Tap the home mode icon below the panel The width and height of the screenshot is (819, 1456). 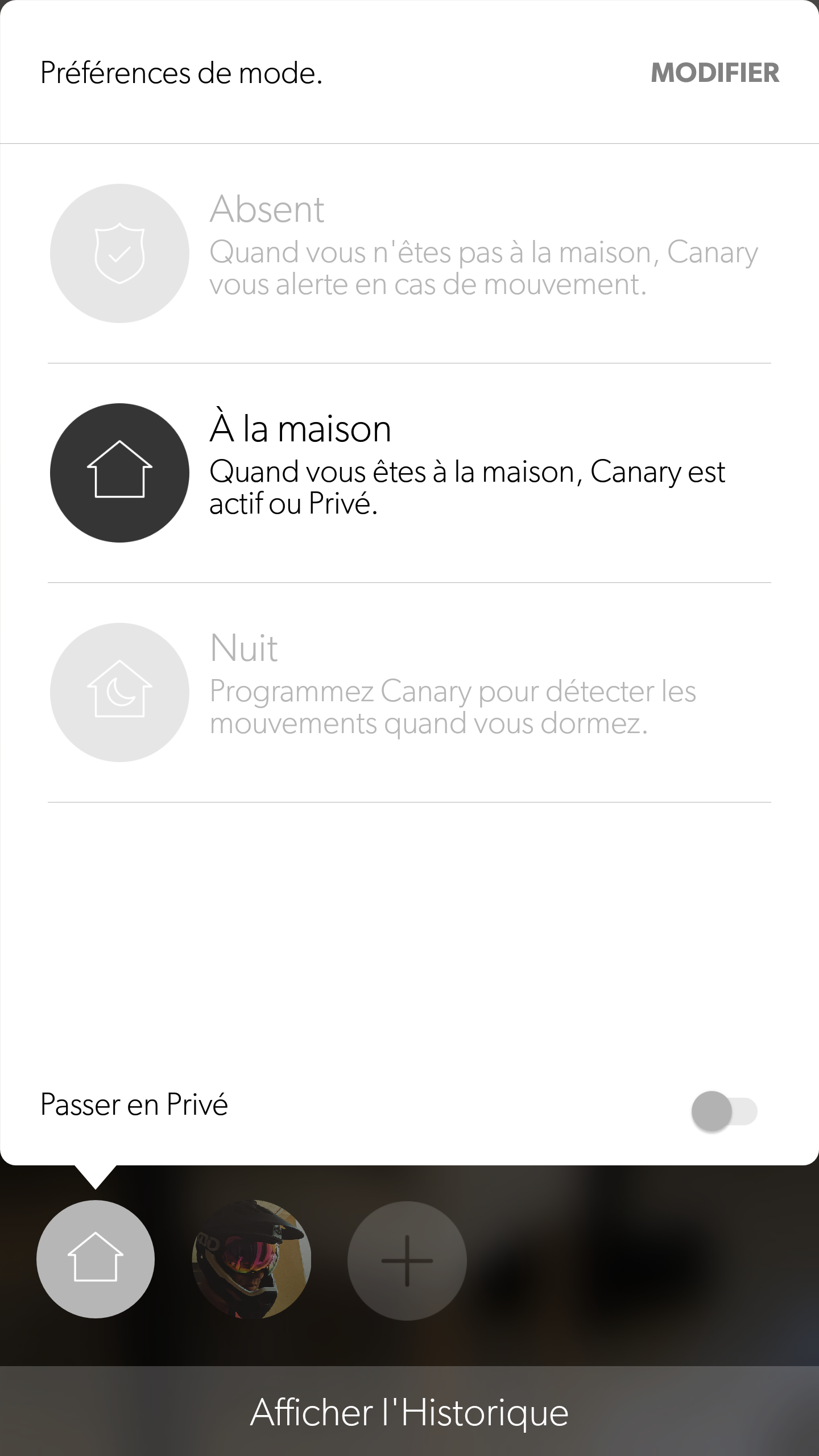pyautogui.click(x=96, y=1259)
